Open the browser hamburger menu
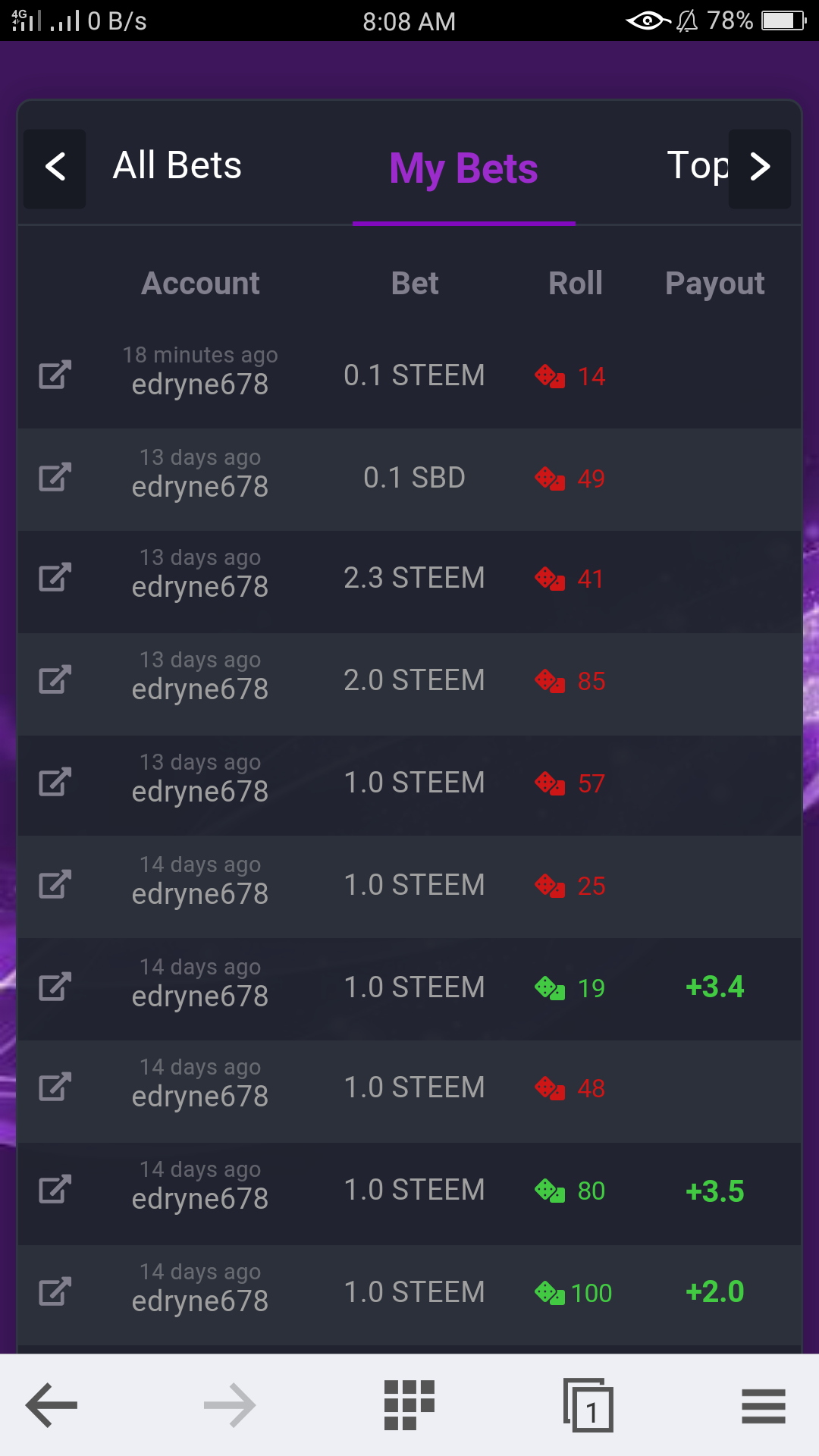Image resolution: width=819 pixels, height=1456 pixels. (x=763, y=1405)
